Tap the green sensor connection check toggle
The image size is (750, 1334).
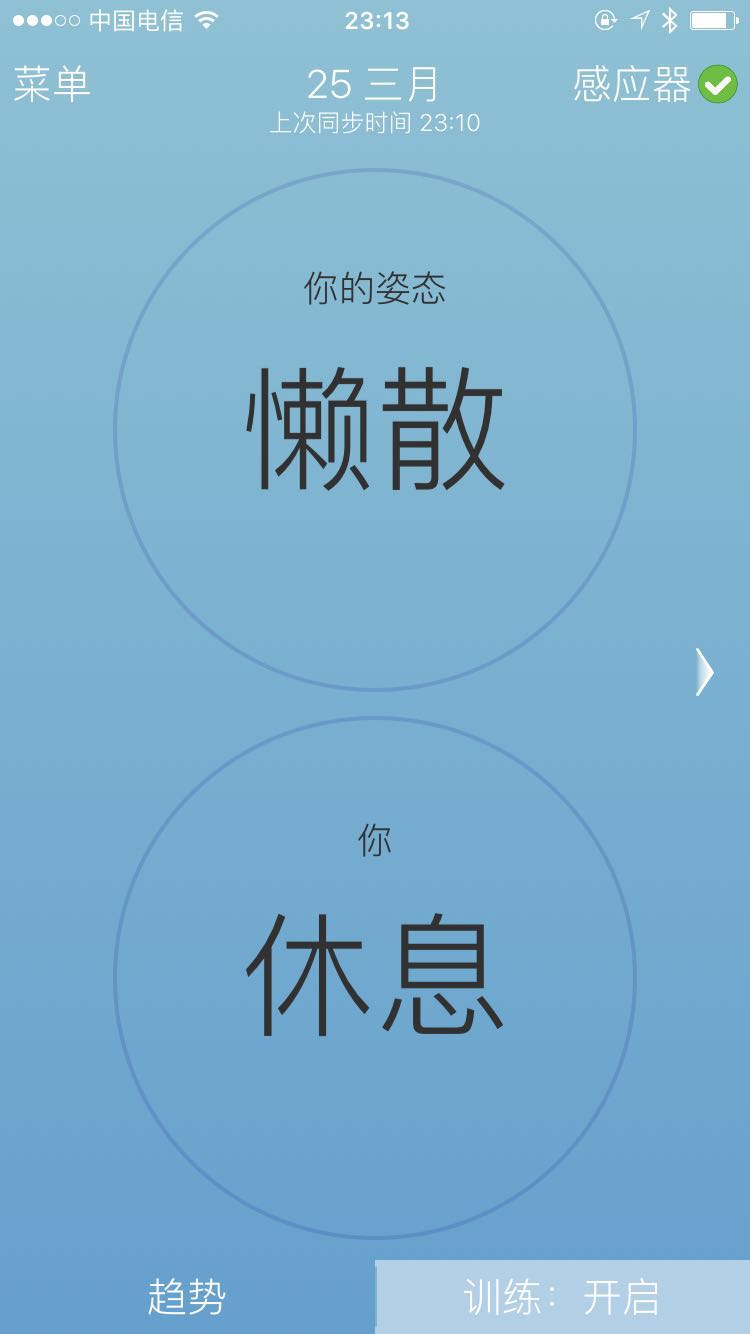pyautogui.click(x=716, y=85)
